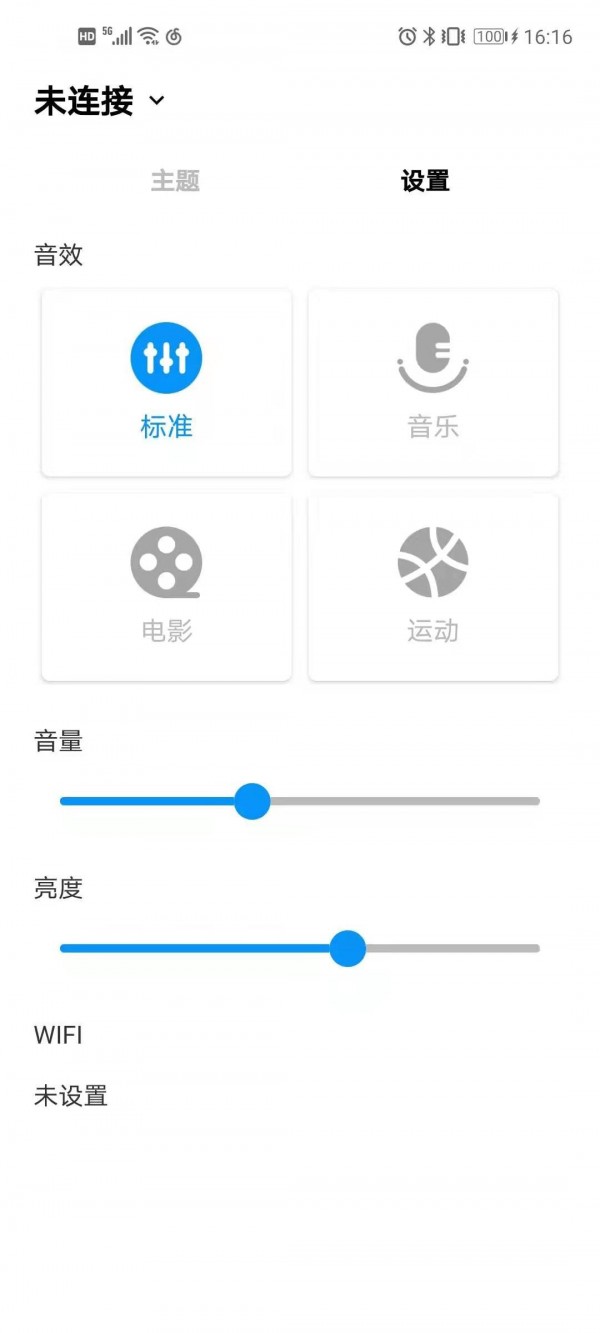
Task: Select the 标准 sound effect
Action: (x=166, y=383)
